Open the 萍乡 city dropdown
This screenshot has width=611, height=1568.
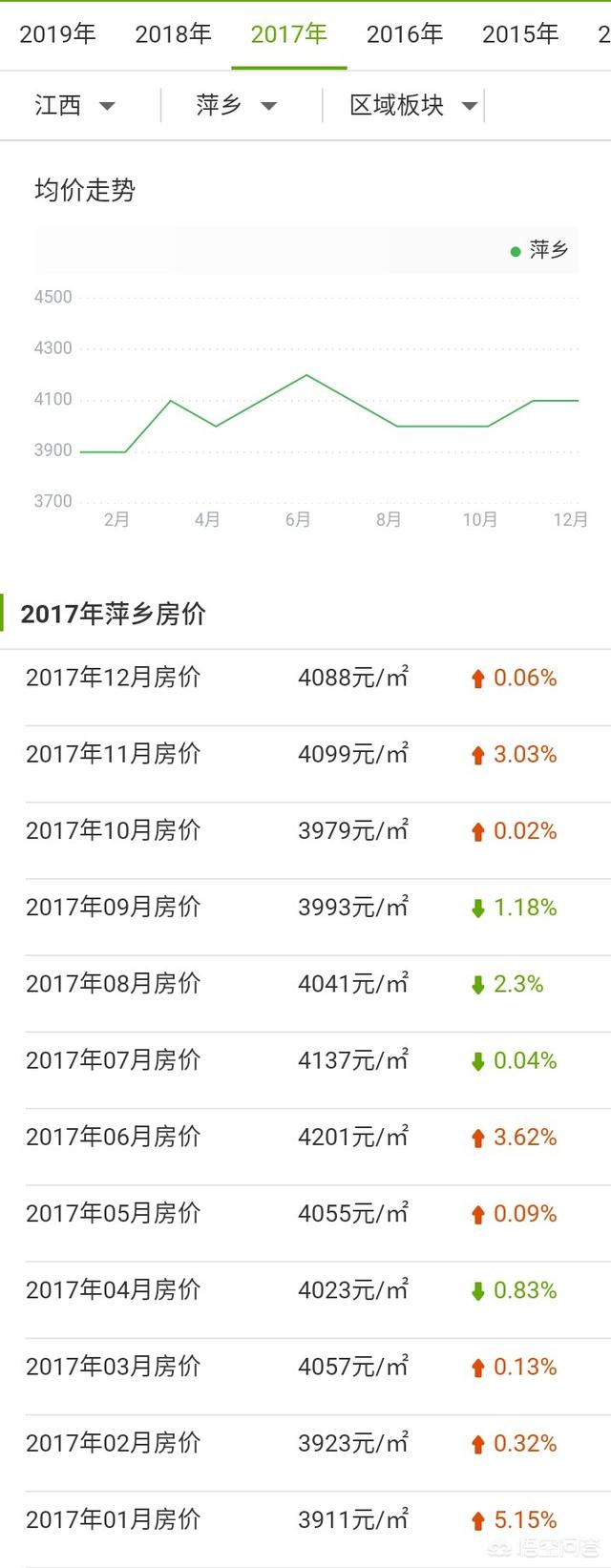click(x=236, y=105)
